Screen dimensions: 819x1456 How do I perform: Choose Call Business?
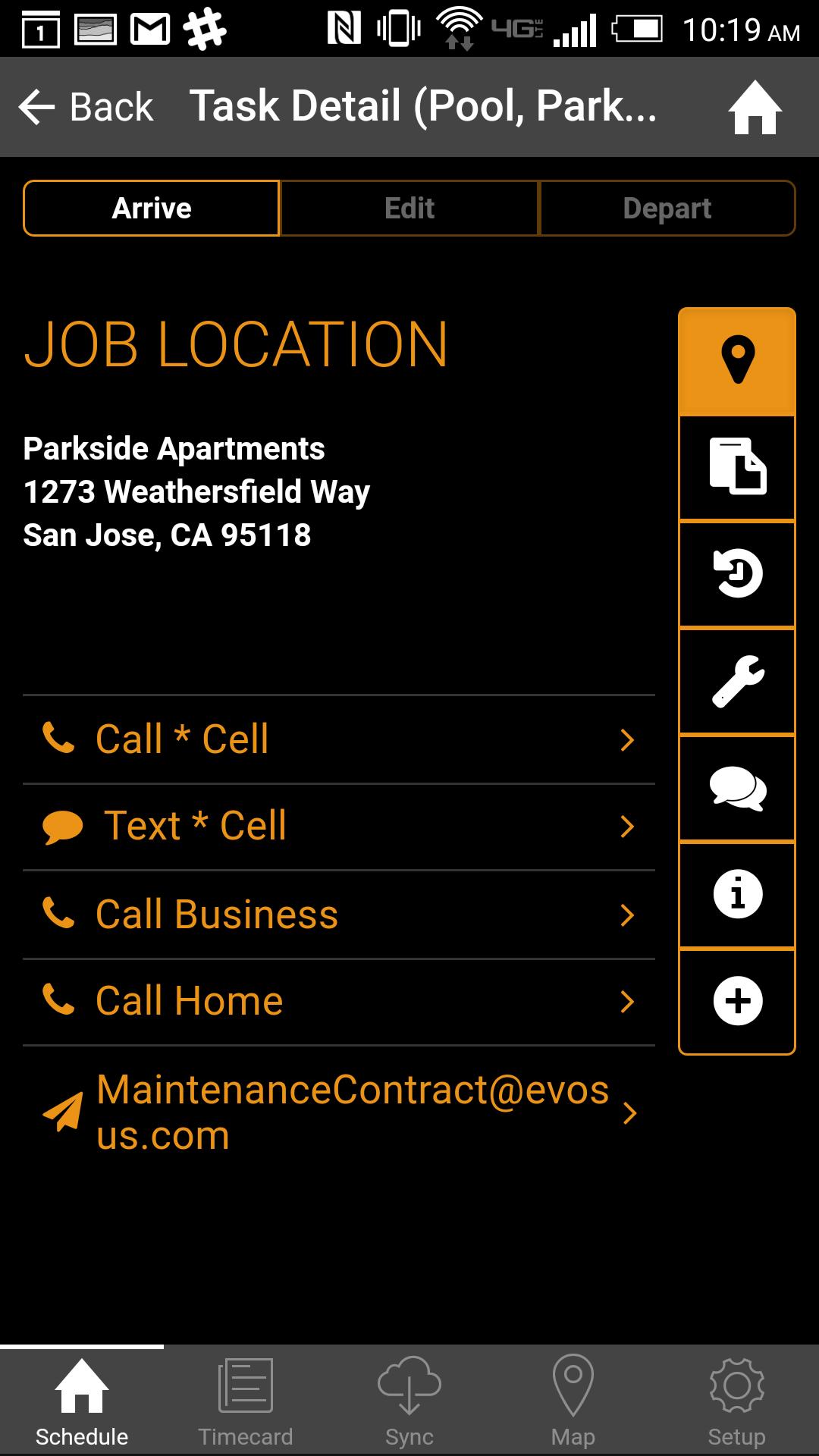tap(339, 915)
